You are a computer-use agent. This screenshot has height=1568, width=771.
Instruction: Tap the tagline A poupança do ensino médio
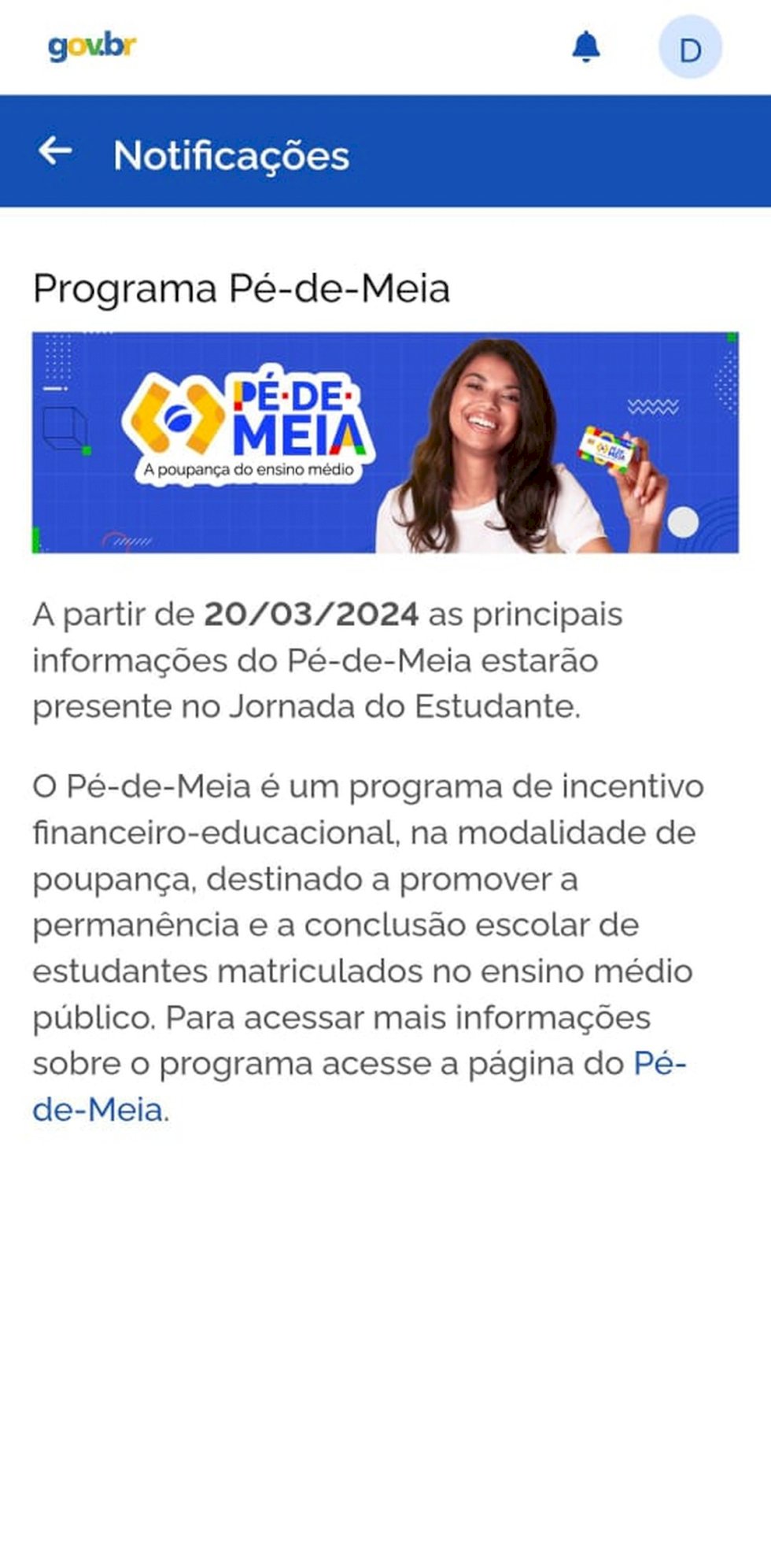[250, 468]
